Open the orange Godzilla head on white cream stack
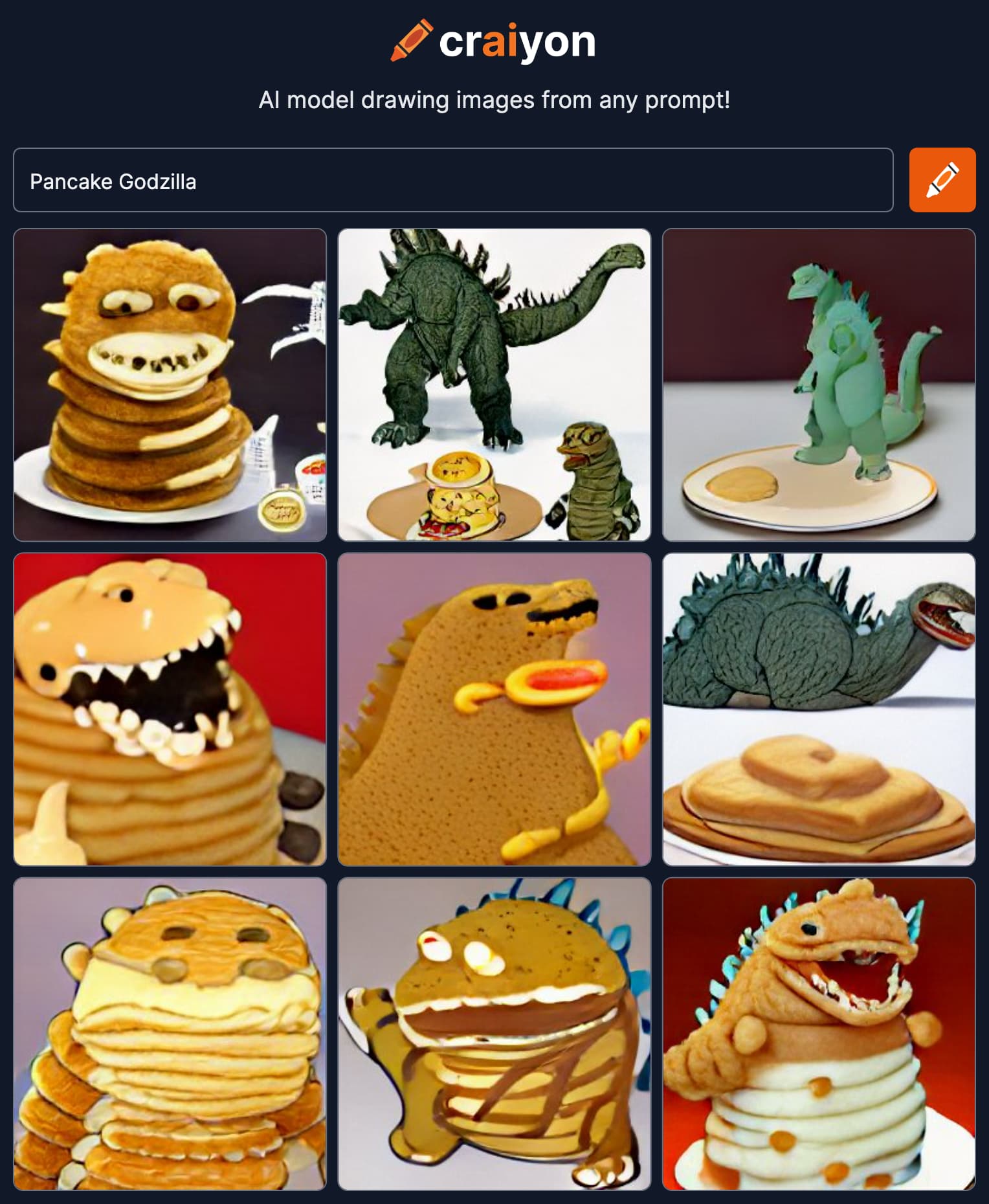This screenshot has height=1204, width=989. (819, 1034)
